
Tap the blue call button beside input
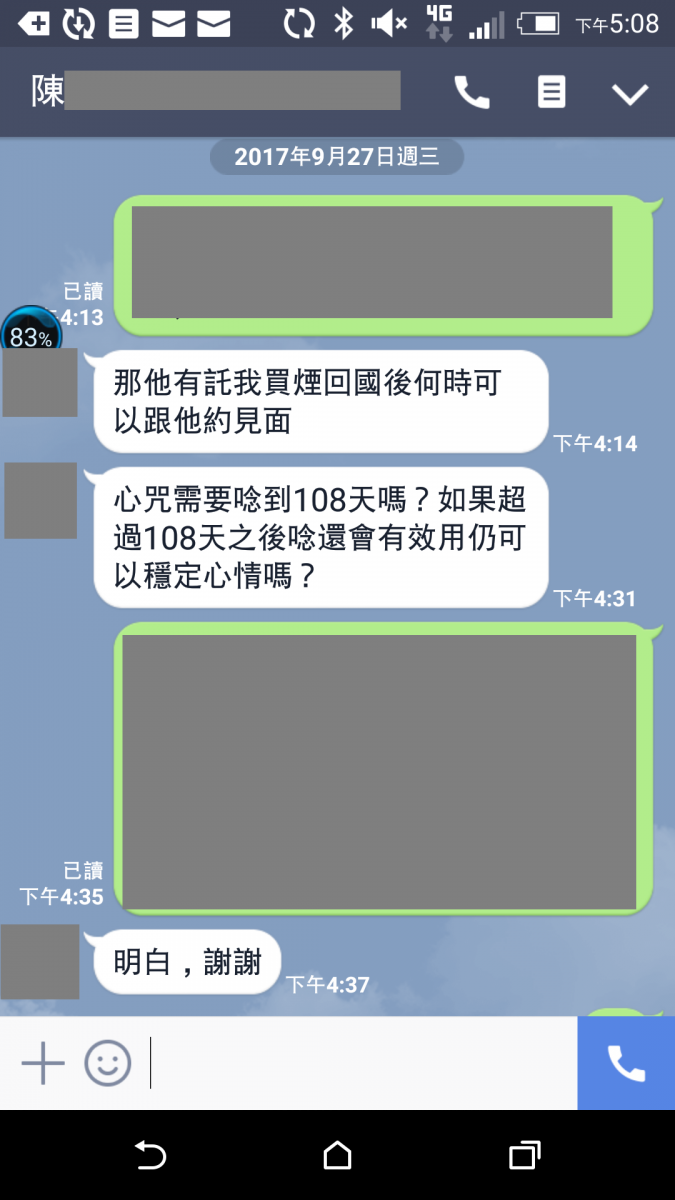(x=626, y=1063)
